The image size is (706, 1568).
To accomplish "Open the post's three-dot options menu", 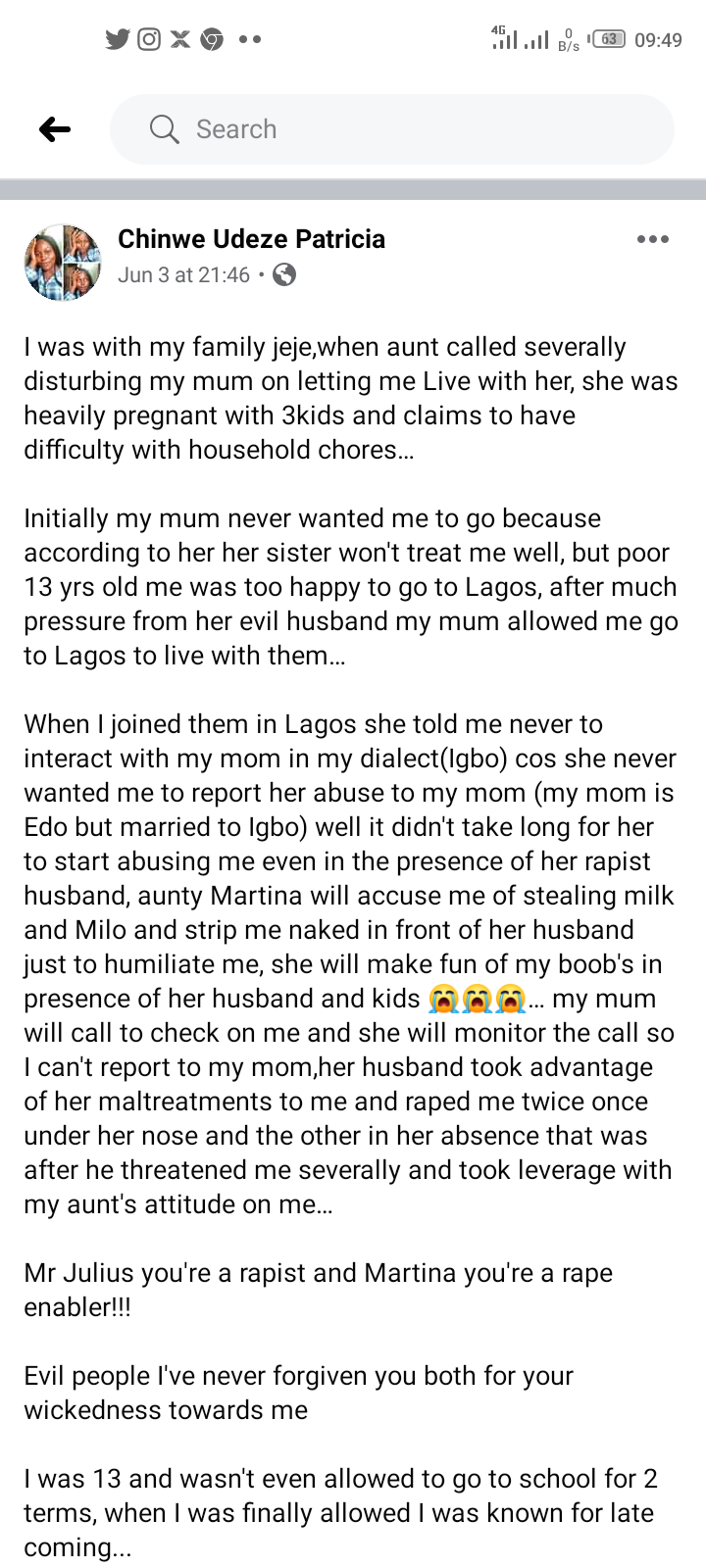I will (652, 239).
